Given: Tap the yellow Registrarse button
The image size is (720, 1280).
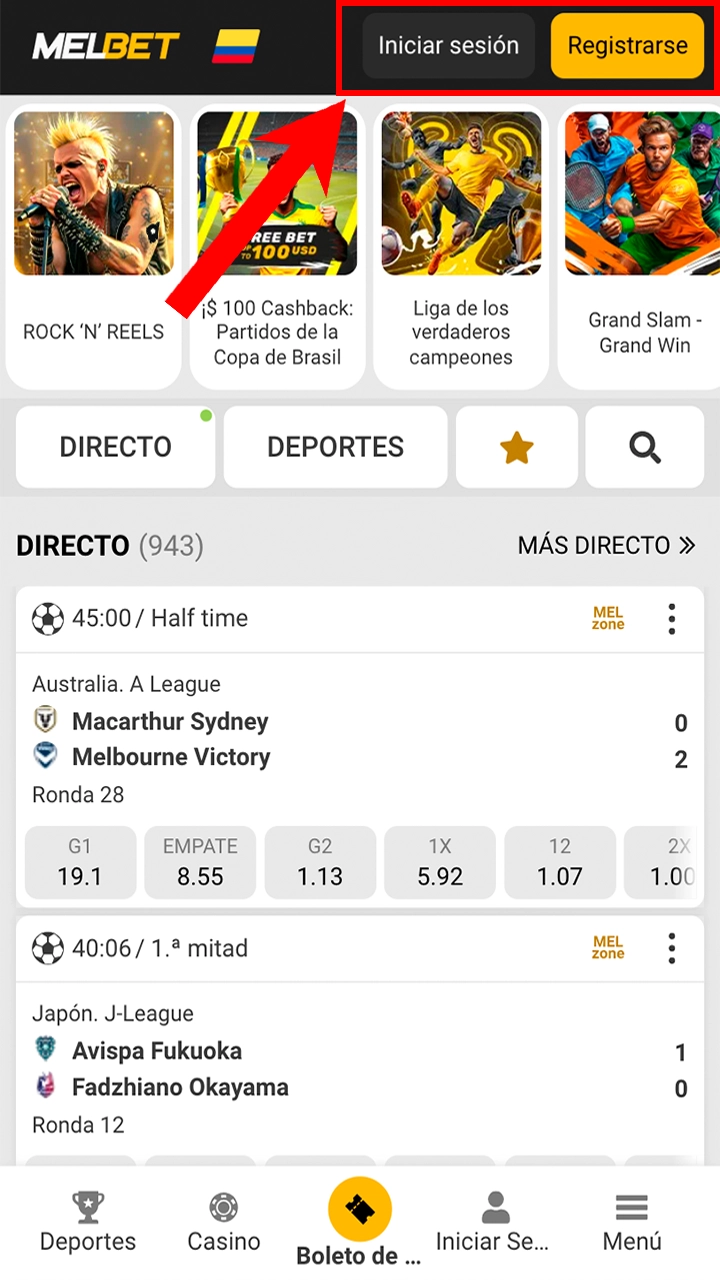Looking at the screenshot, I should [627, 46].
